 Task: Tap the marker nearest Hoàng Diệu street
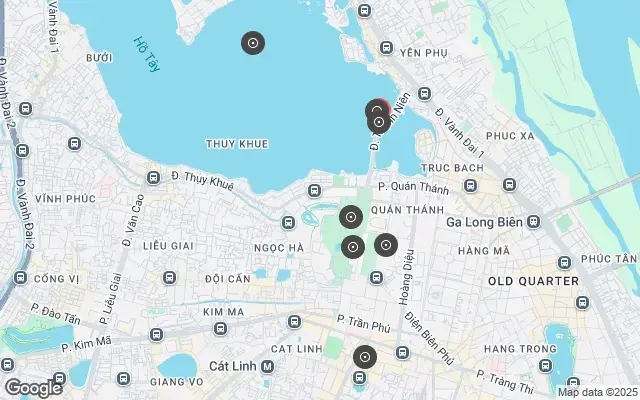pos(386,244)
